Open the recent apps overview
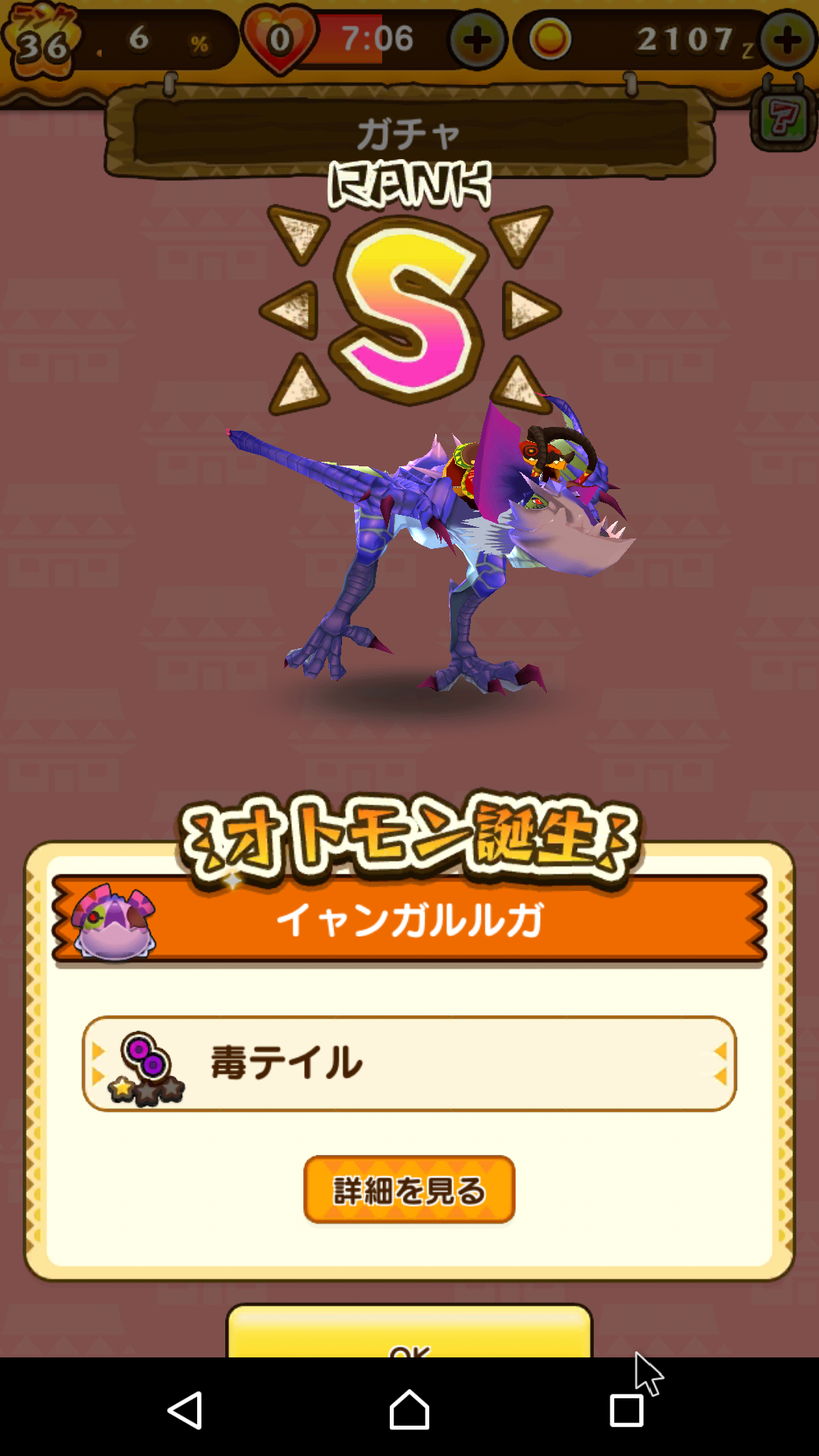819x1456 pixels. 626,1410
